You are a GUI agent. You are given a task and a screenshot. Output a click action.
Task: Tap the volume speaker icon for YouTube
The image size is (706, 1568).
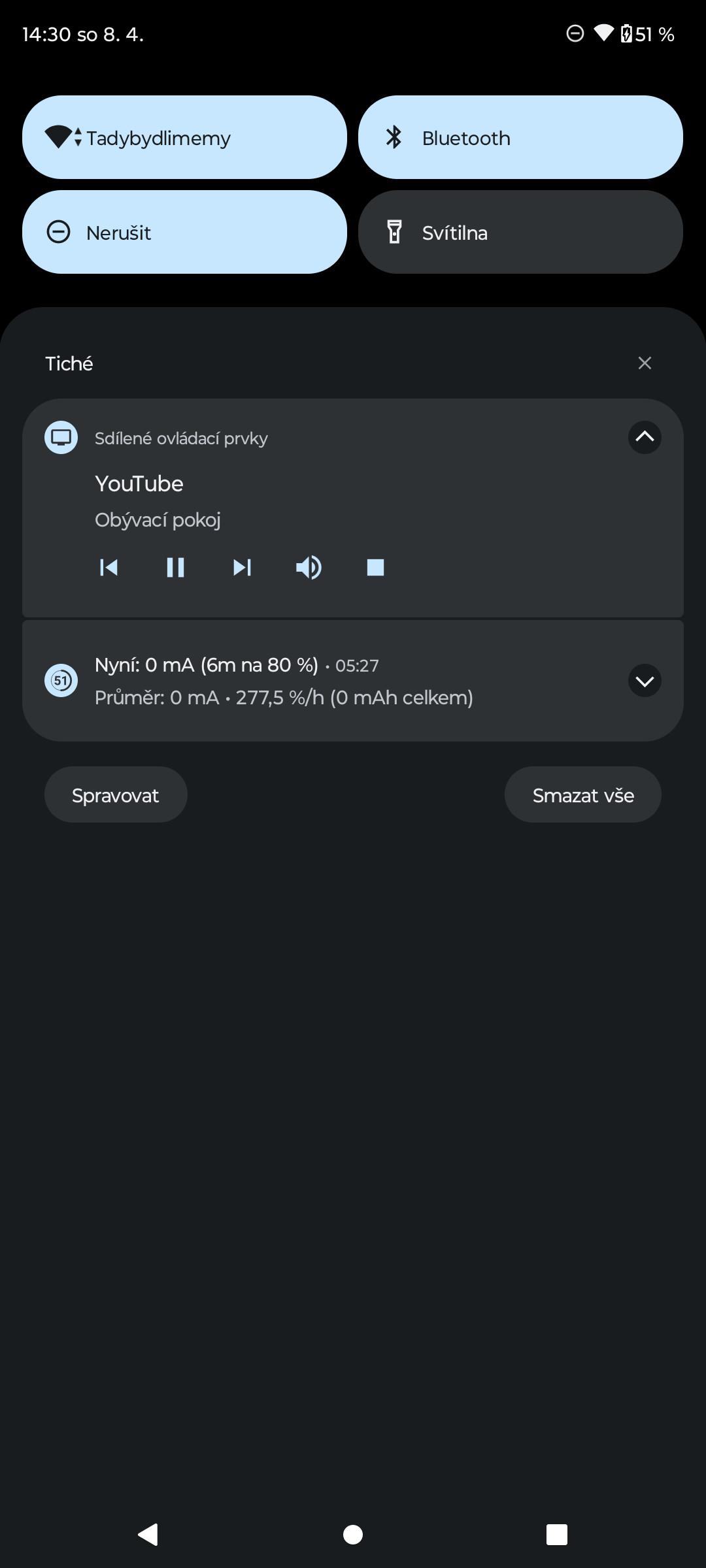(x=309, y=567)
